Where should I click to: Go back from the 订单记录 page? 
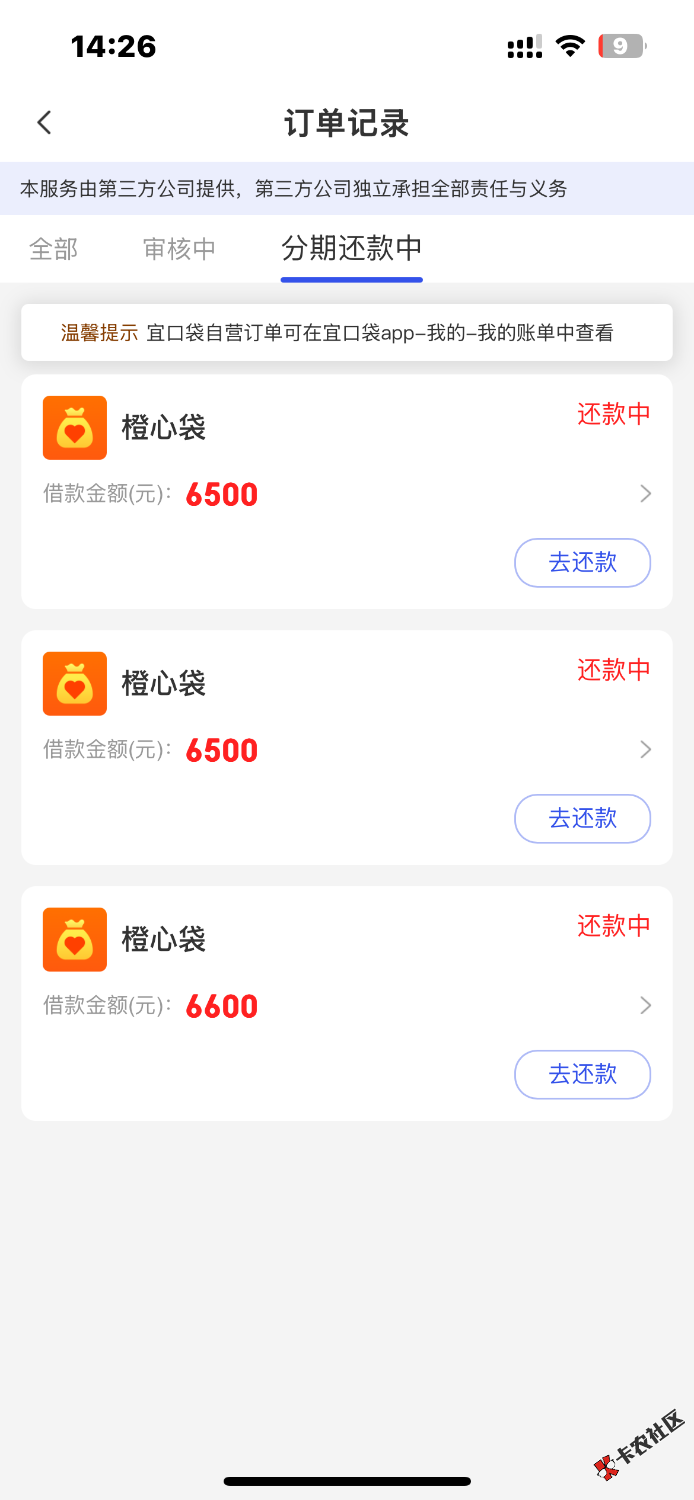click(44, 123)
